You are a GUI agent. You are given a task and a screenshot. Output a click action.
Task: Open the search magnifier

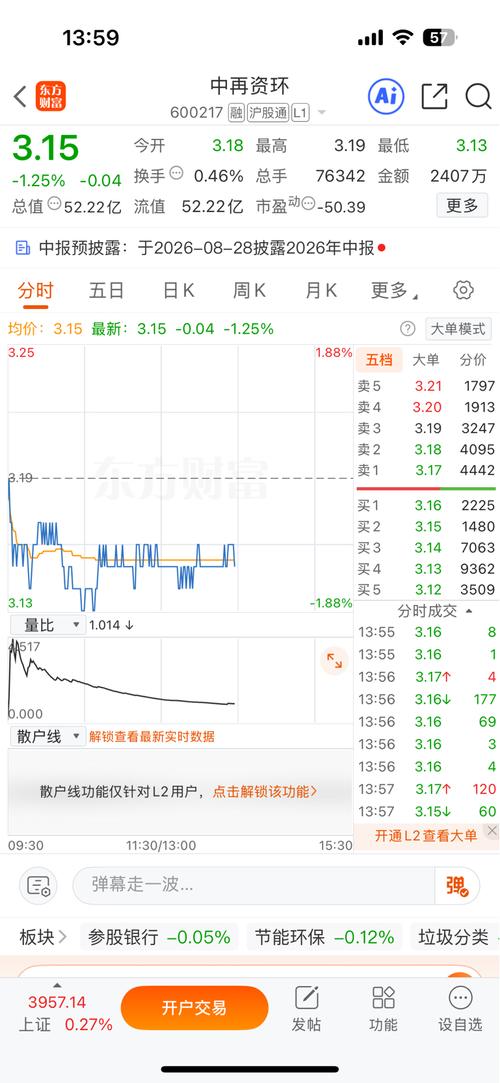(x=478, y=97)
